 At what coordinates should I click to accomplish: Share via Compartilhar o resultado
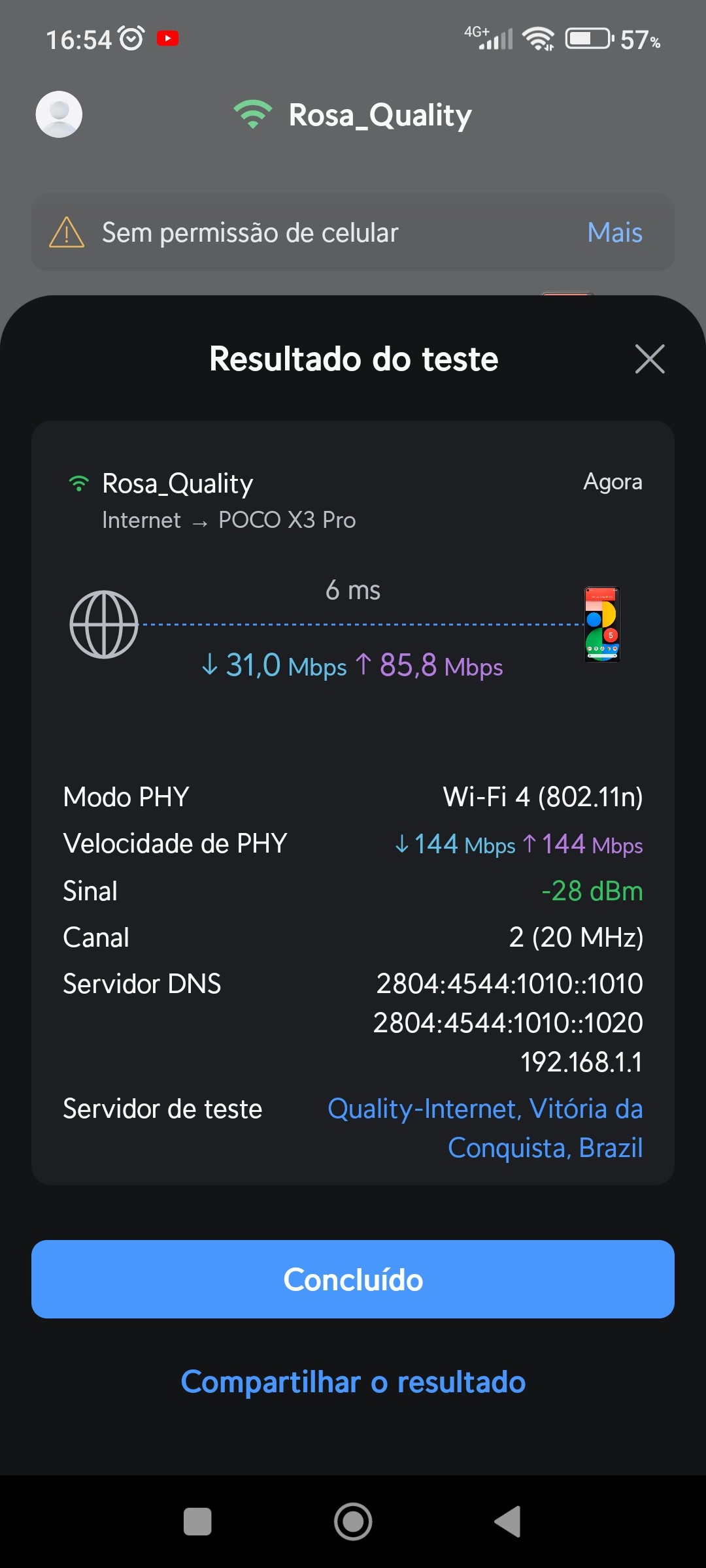[353, 1382]
